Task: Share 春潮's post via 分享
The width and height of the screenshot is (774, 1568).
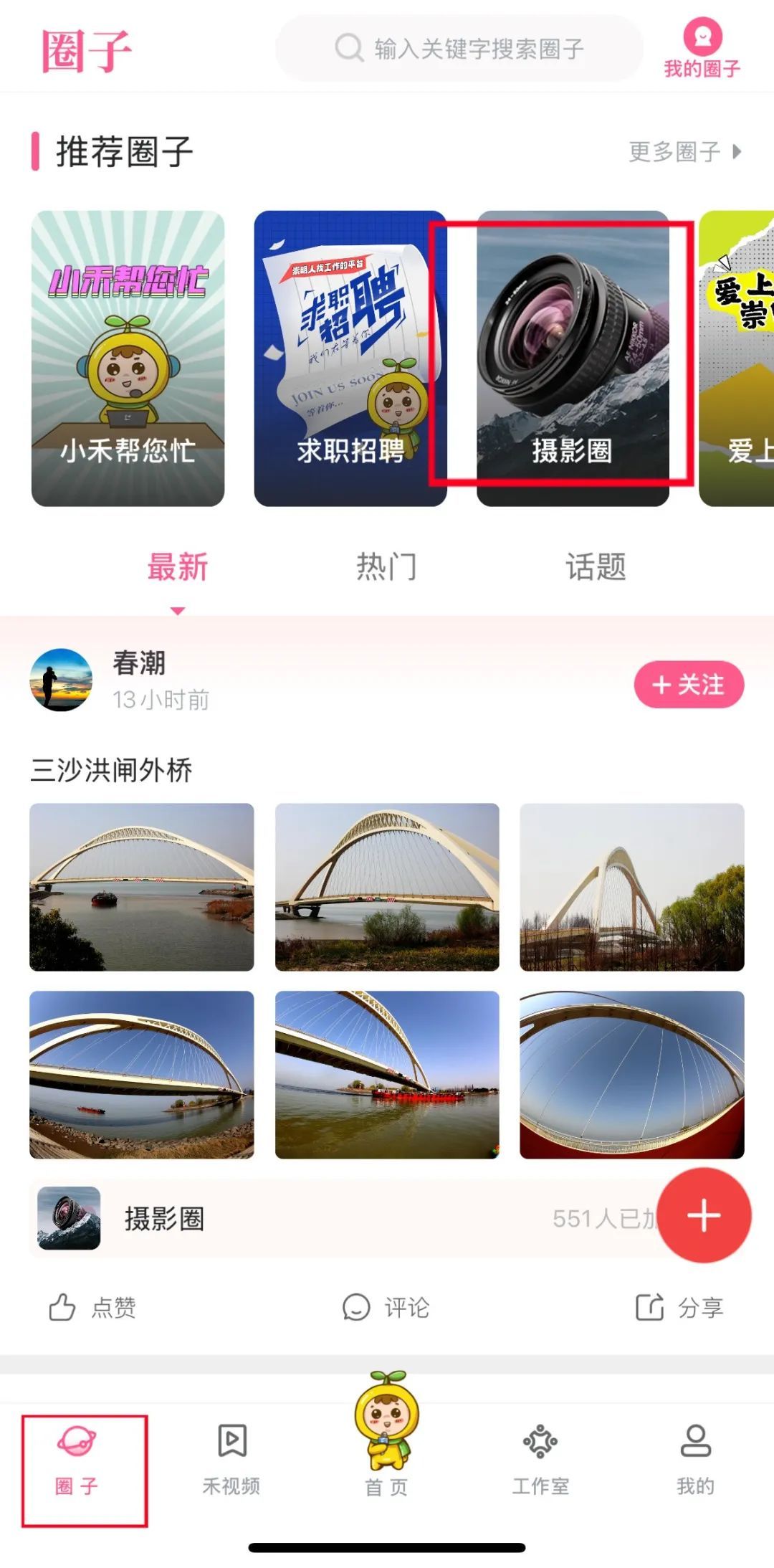Action: click(x=679, y=1308)
